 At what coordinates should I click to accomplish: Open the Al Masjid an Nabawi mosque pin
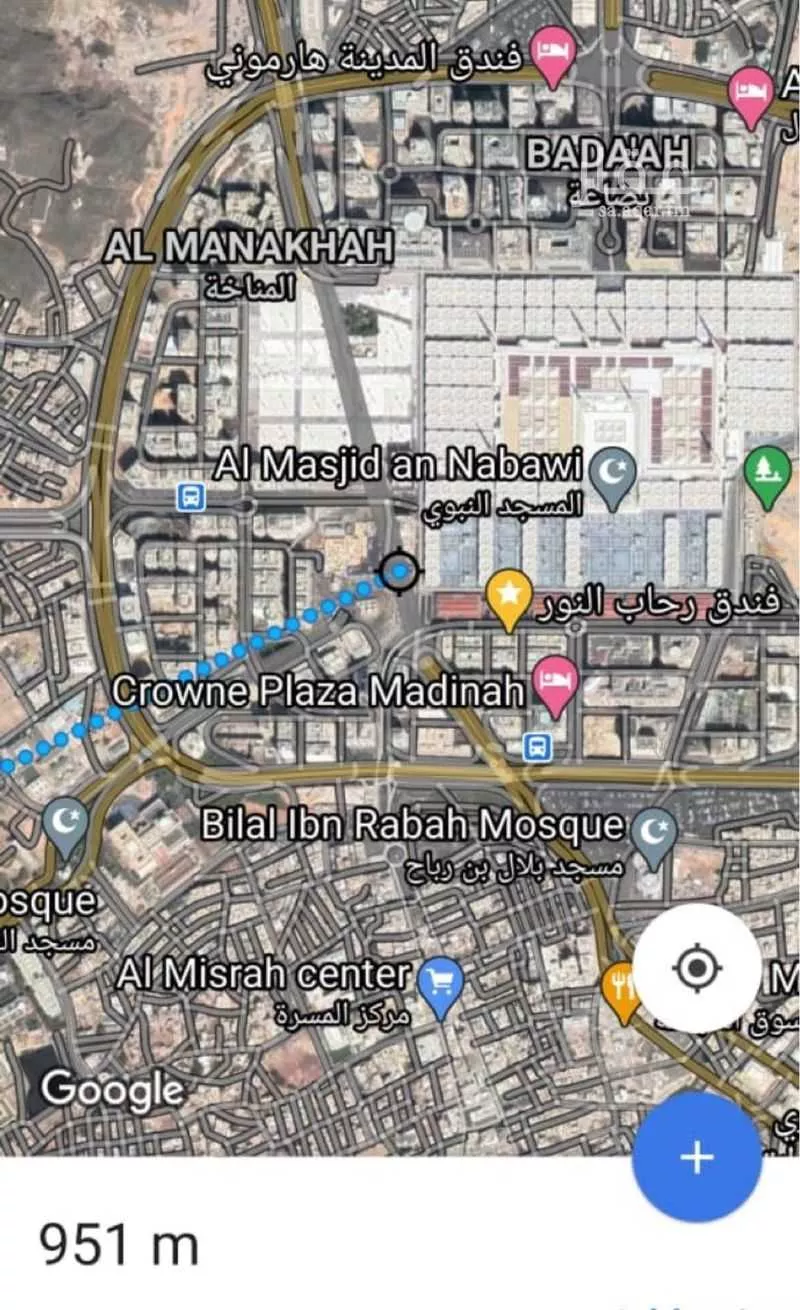(x=612, y=473)
